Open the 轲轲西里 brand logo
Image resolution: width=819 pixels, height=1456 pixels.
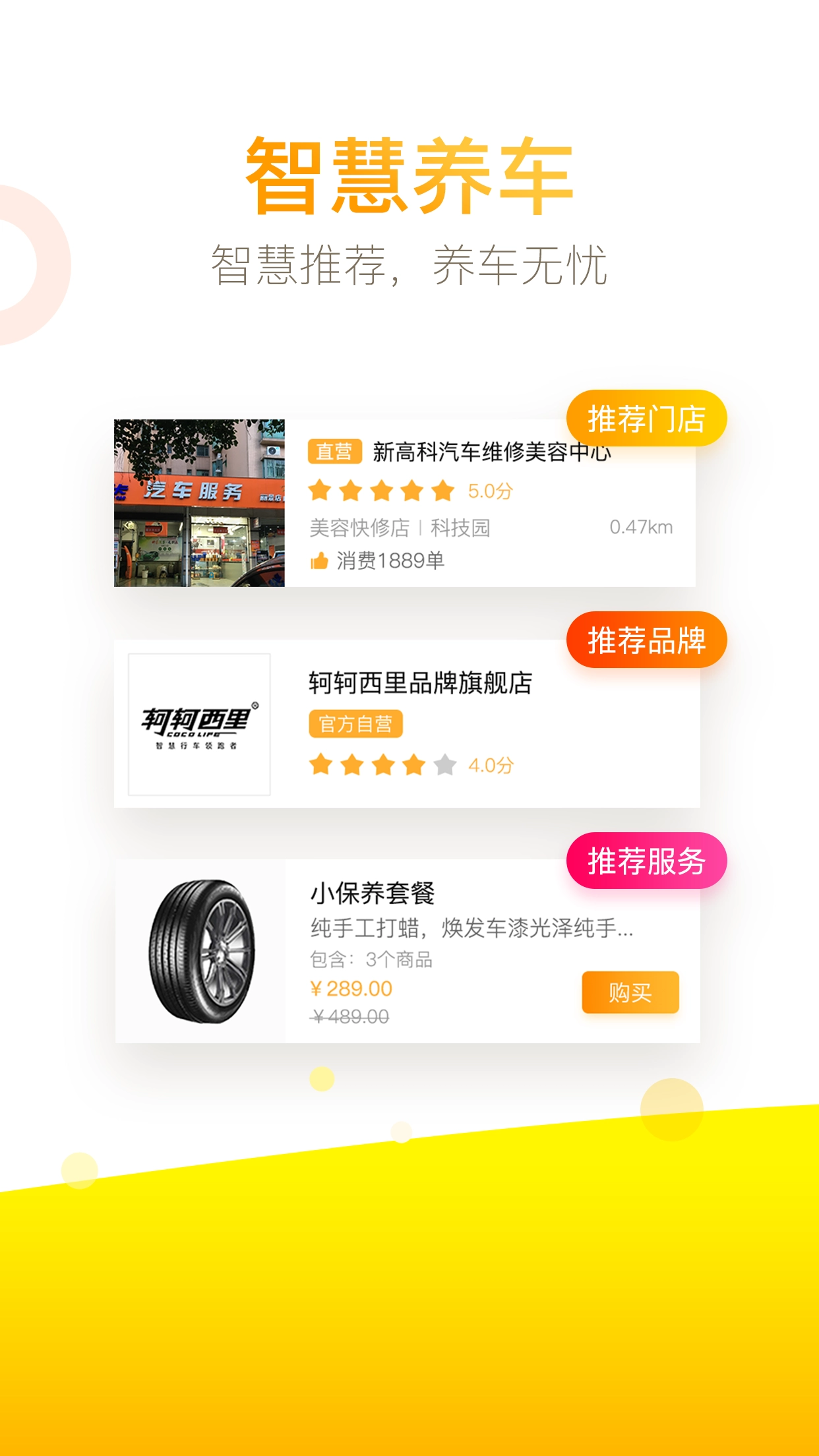(x=199, y=725)
